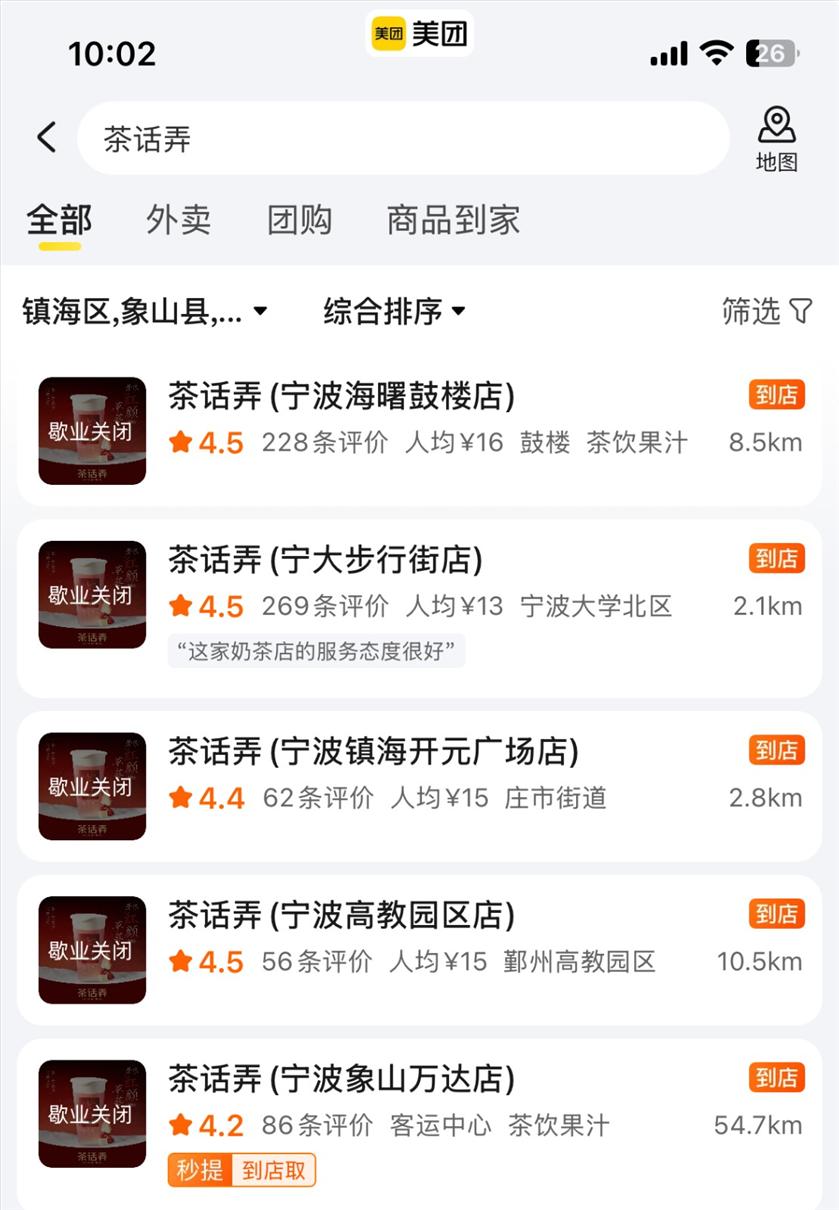Switch to the 外卖 tab
This screenshot has height=1210, width=839.
[178, 220]
